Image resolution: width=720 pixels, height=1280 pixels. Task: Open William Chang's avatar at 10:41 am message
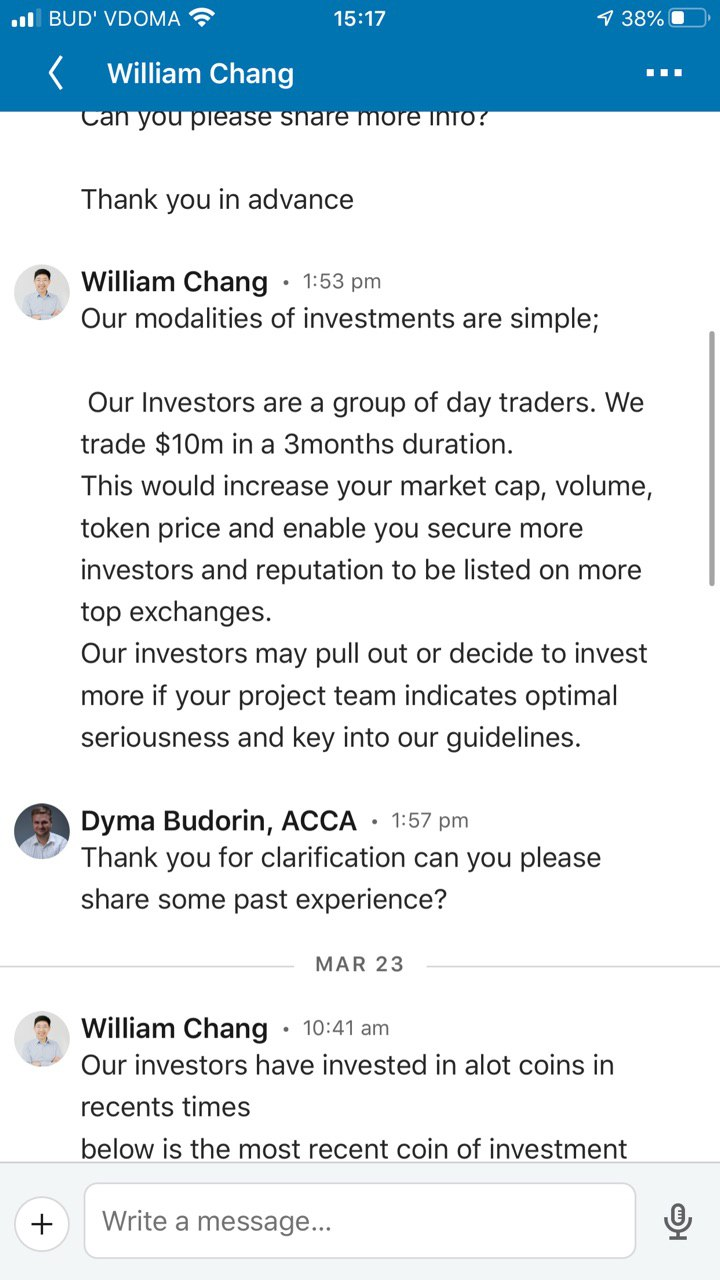tap(42, 1038)
